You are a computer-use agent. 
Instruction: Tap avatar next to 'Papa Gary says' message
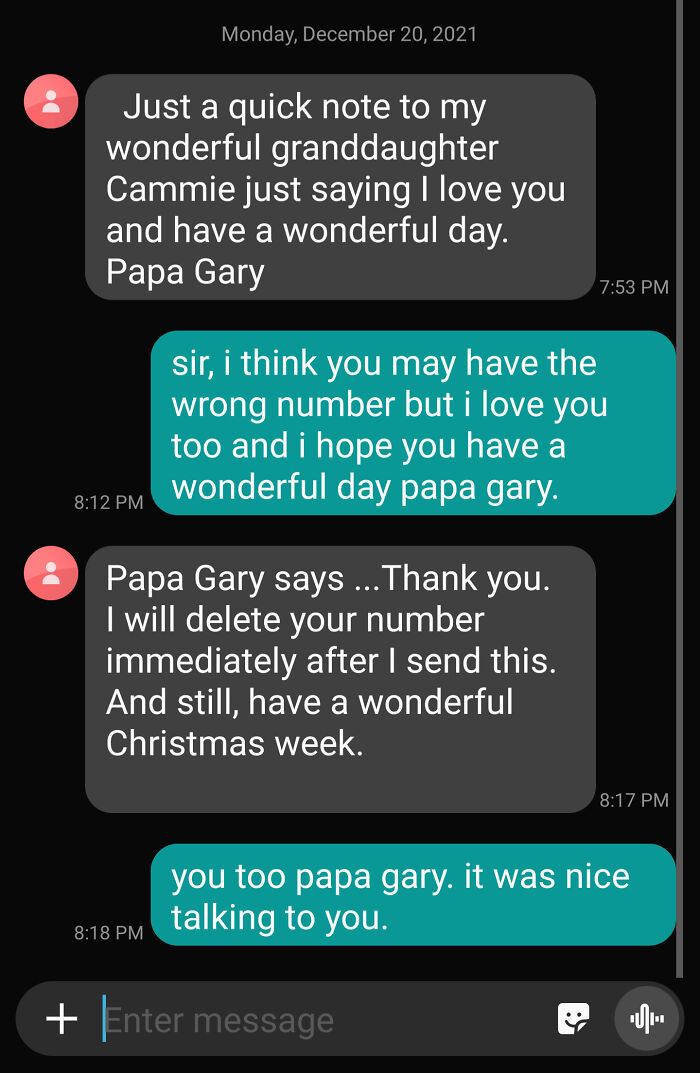click(x=51, y=573)
